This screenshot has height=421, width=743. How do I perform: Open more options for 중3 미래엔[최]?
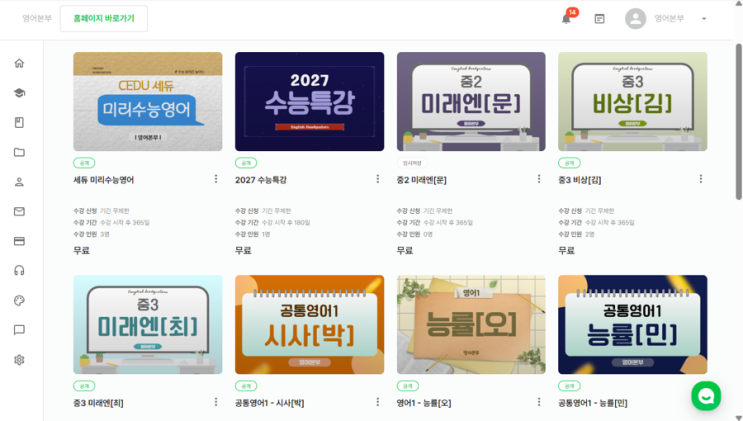(x=216, y=402)
